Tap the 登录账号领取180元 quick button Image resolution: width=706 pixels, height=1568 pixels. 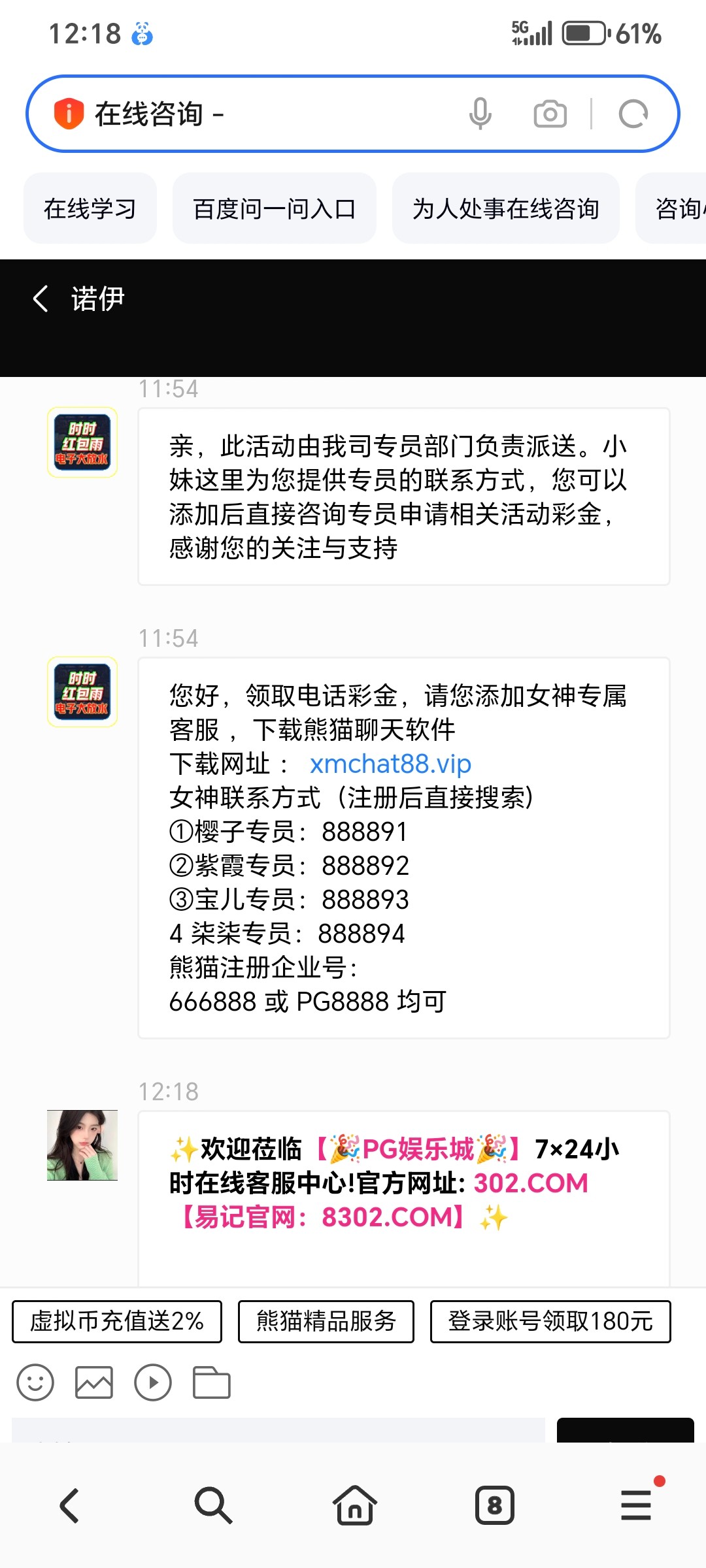coord(550,1322)
